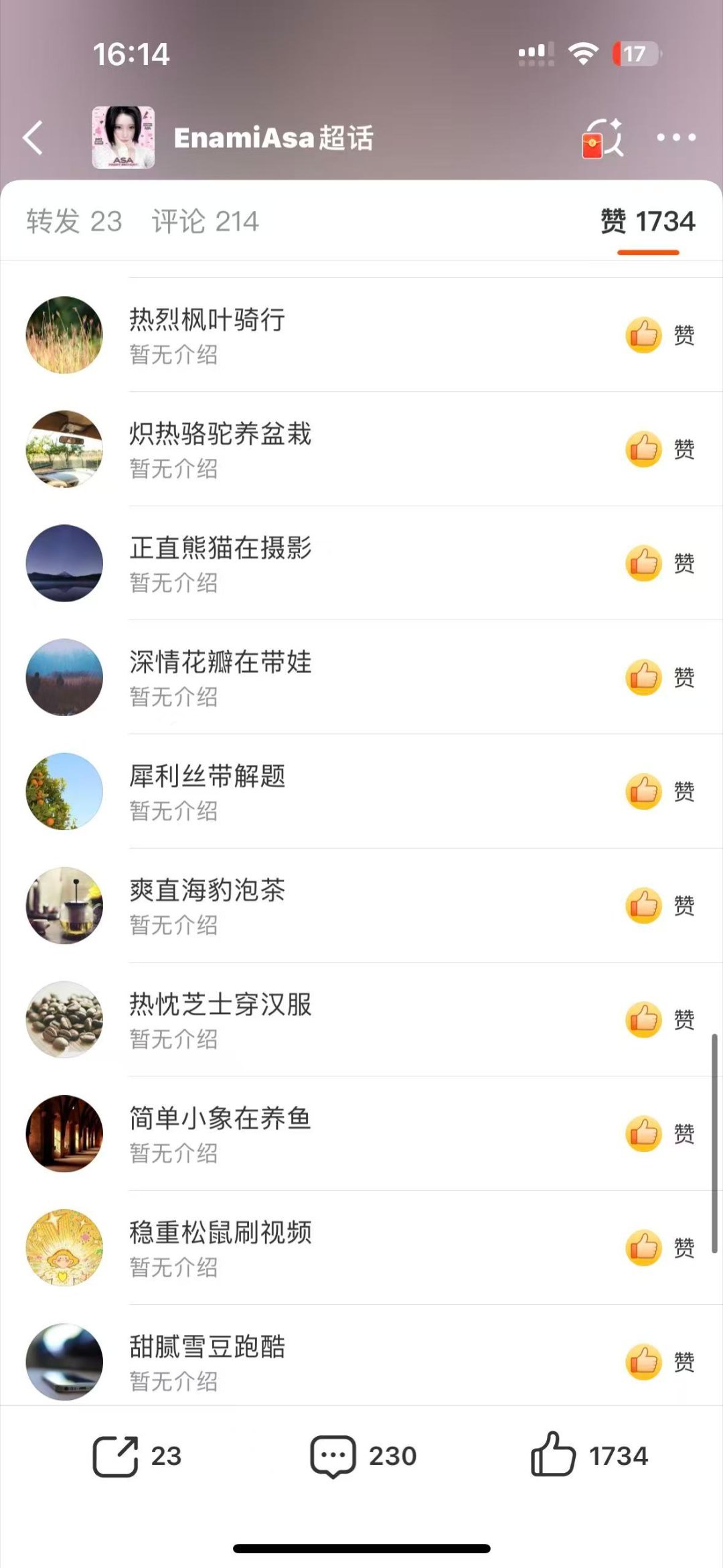Open the red envelope search icon

coord(602,138)
